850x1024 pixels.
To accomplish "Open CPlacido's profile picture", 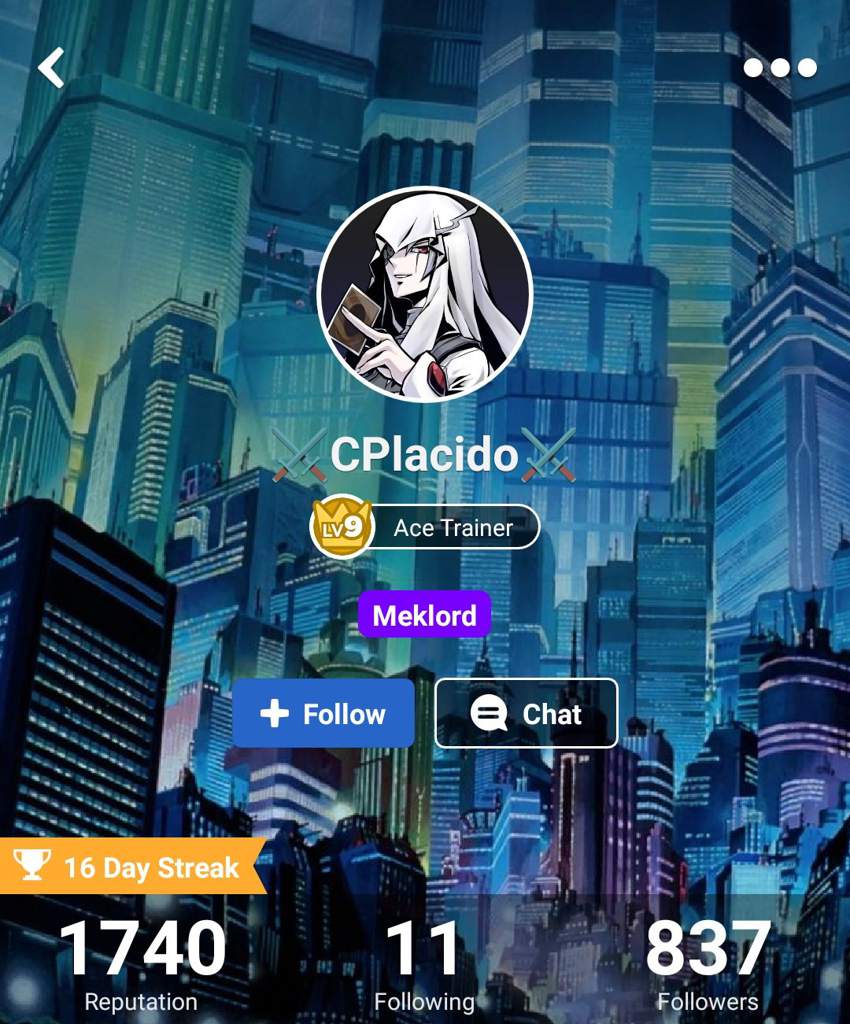I will click(x=425, y=293).
